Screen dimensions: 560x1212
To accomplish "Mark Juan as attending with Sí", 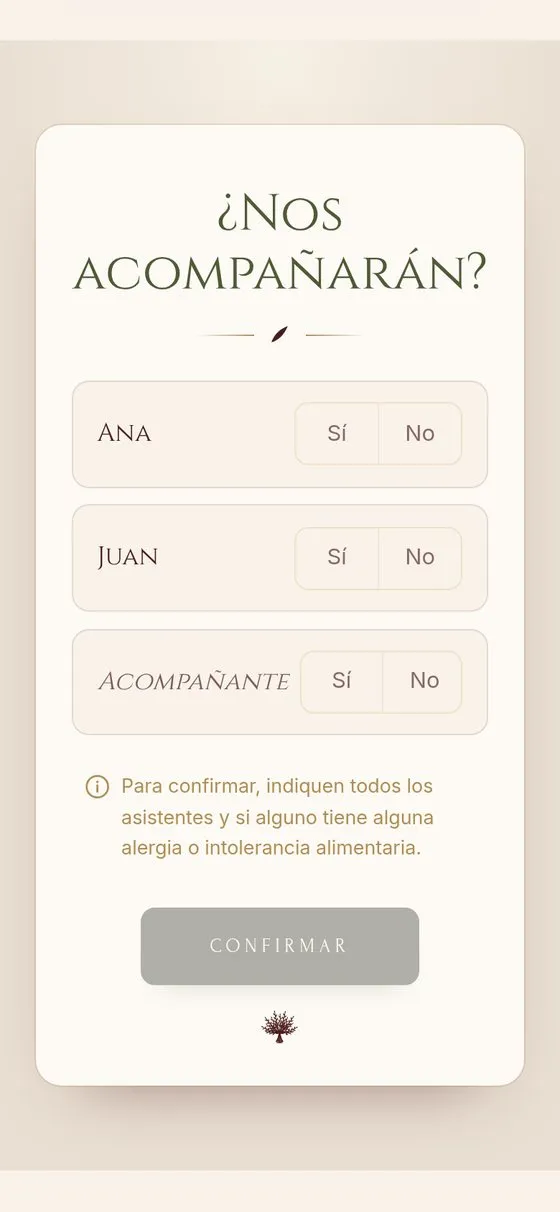I will 337,558.
